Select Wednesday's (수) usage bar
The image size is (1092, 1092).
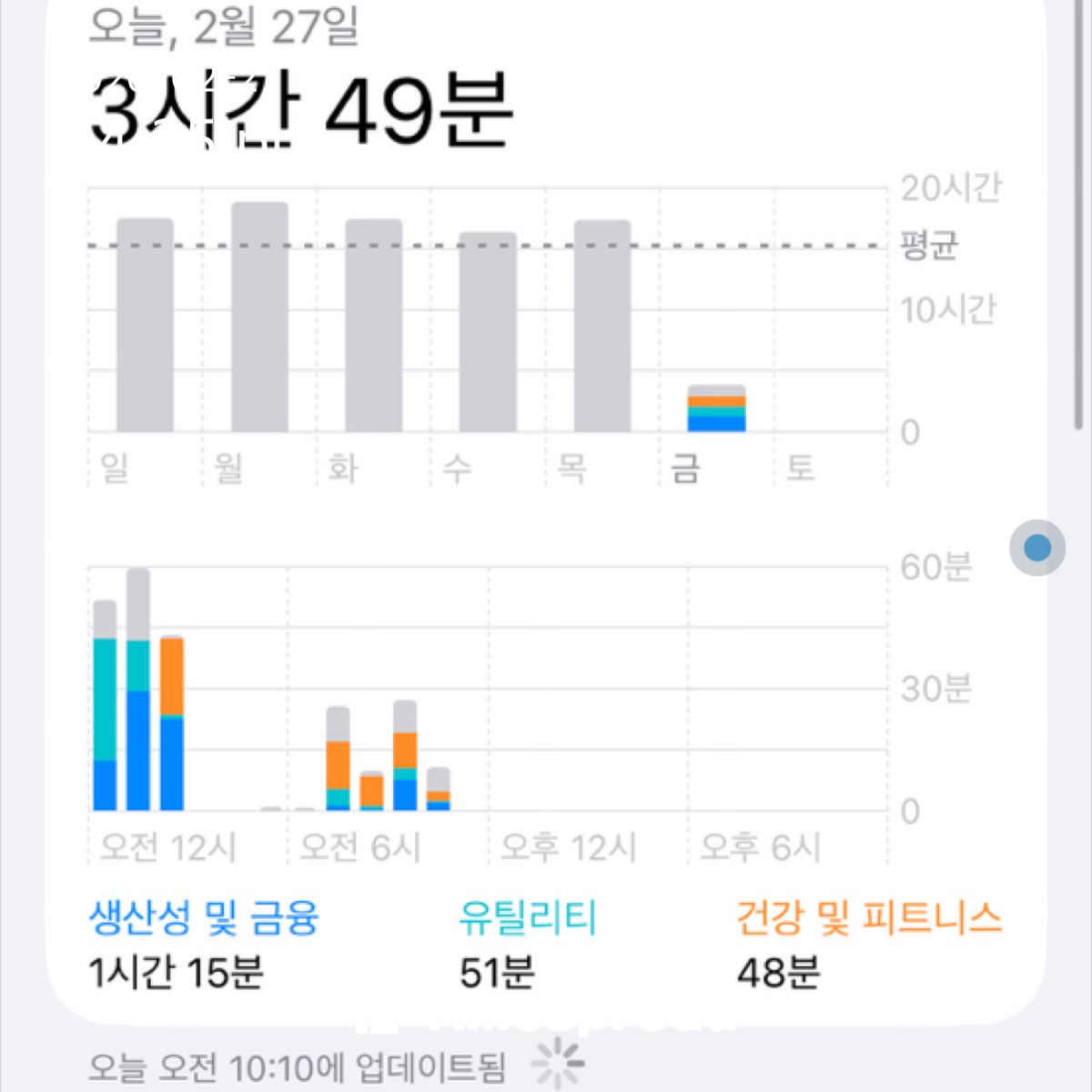pos(488,332)
